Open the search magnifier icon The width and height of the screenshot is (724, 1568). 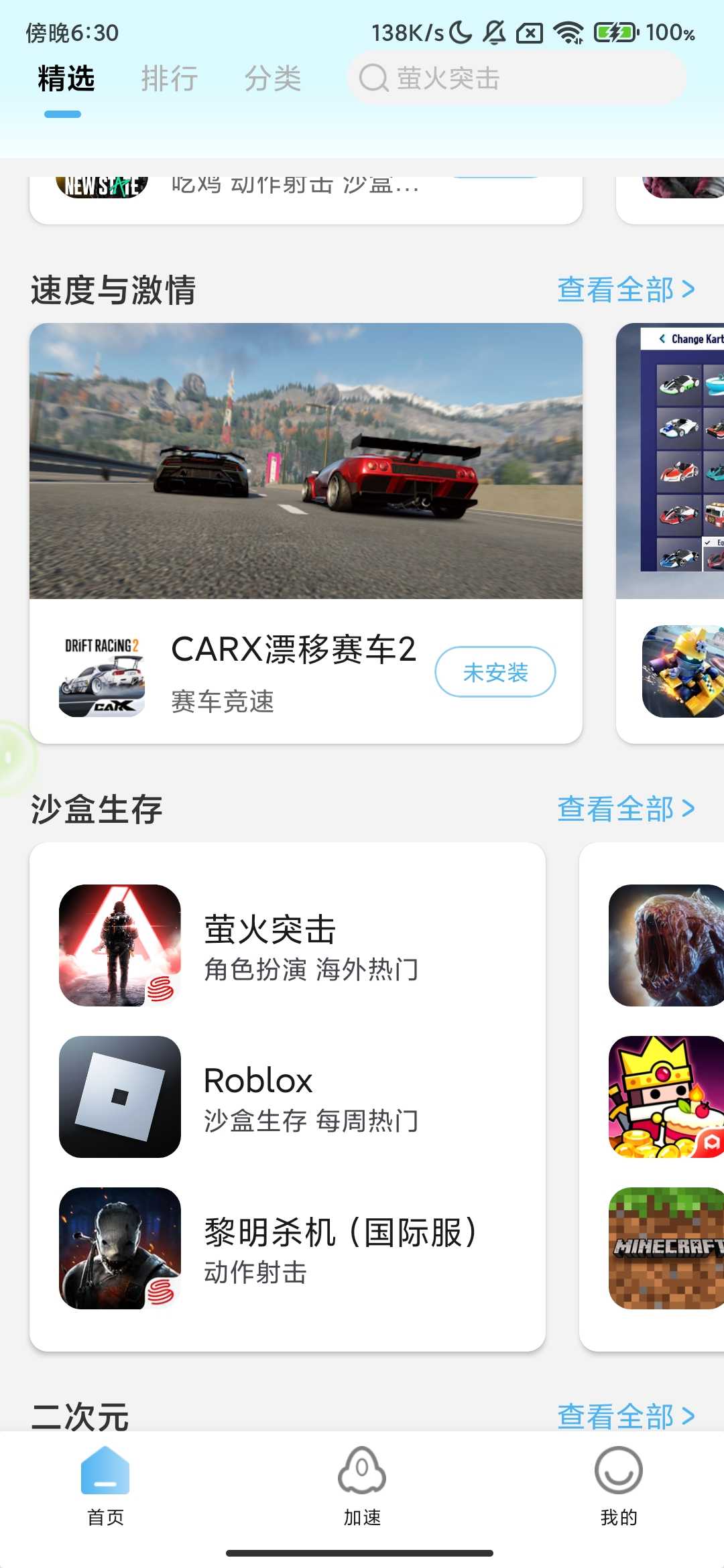point(373,78)
